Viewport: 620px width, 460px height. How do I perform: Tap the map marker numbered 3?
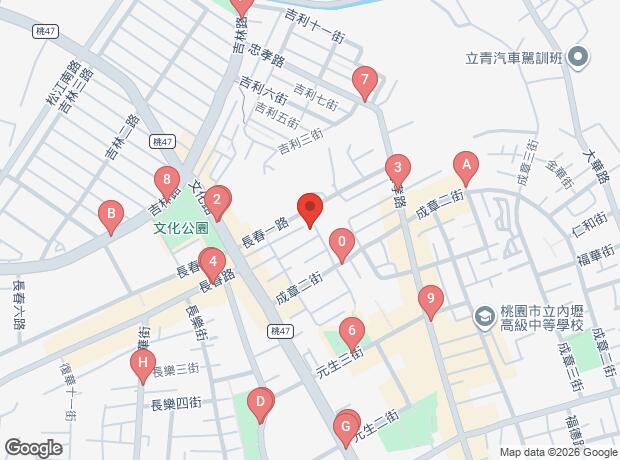coord(398,168)
